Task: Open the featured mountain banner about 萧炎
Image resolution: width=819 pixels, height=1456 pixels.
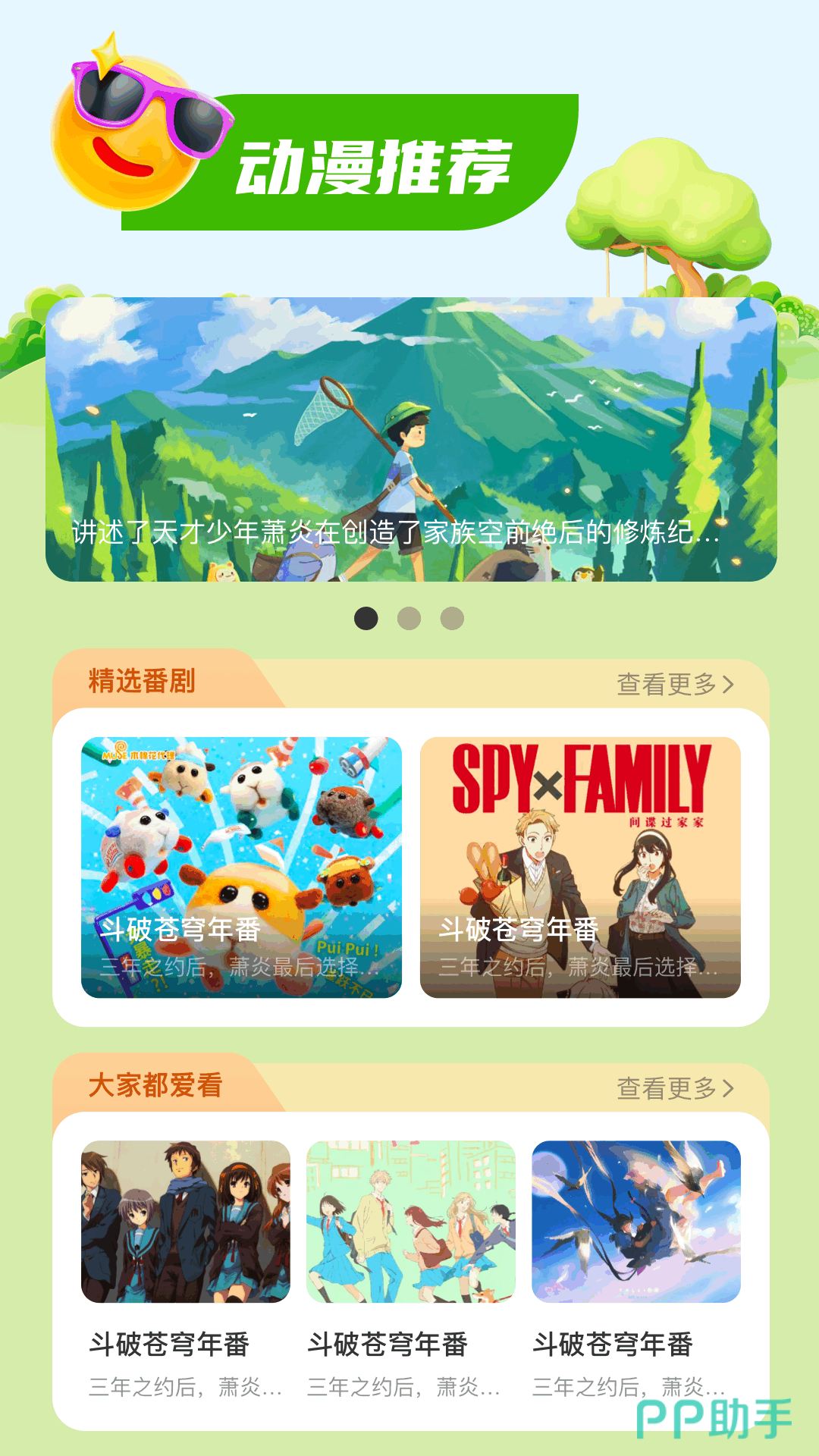Action: pyautogui.click(x=411, y=439)
